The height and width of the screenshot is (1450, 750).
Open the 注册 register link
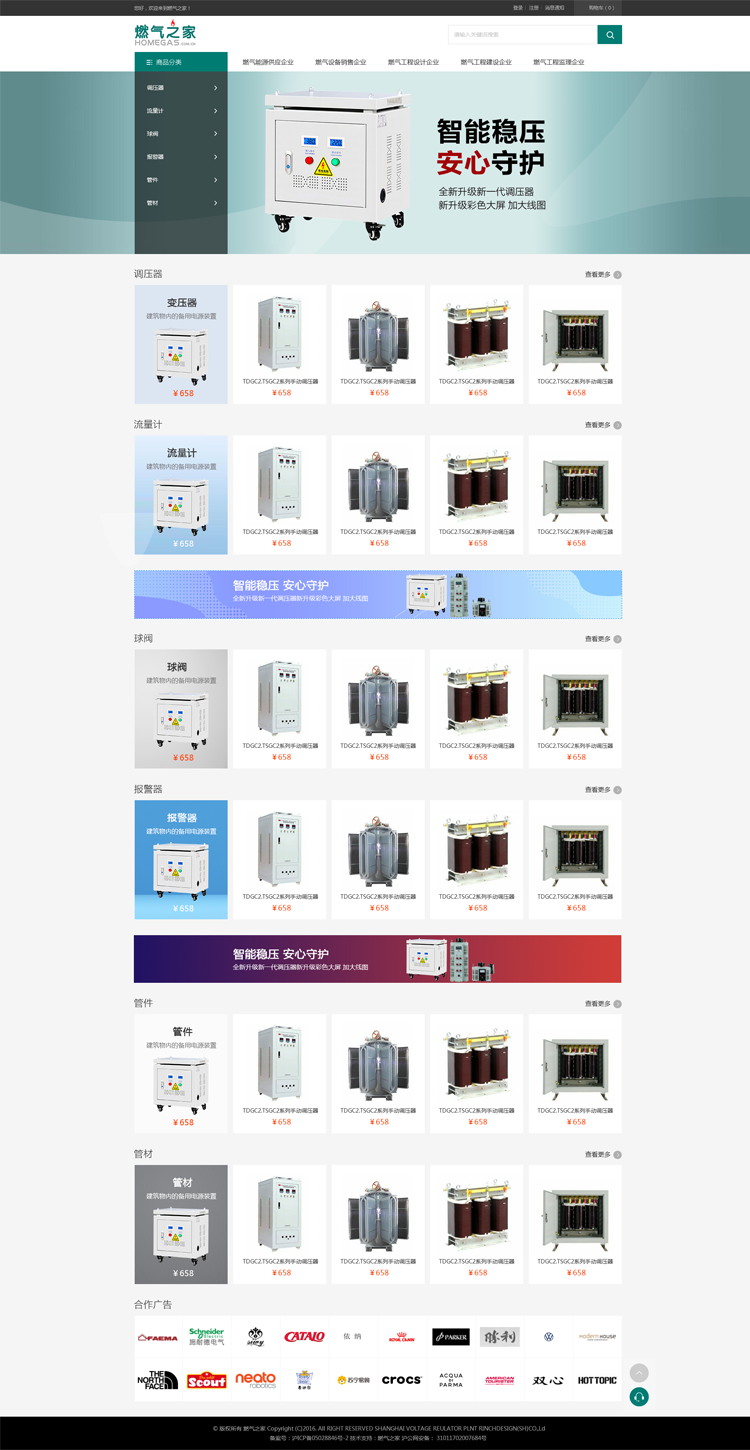coord(534,7)
